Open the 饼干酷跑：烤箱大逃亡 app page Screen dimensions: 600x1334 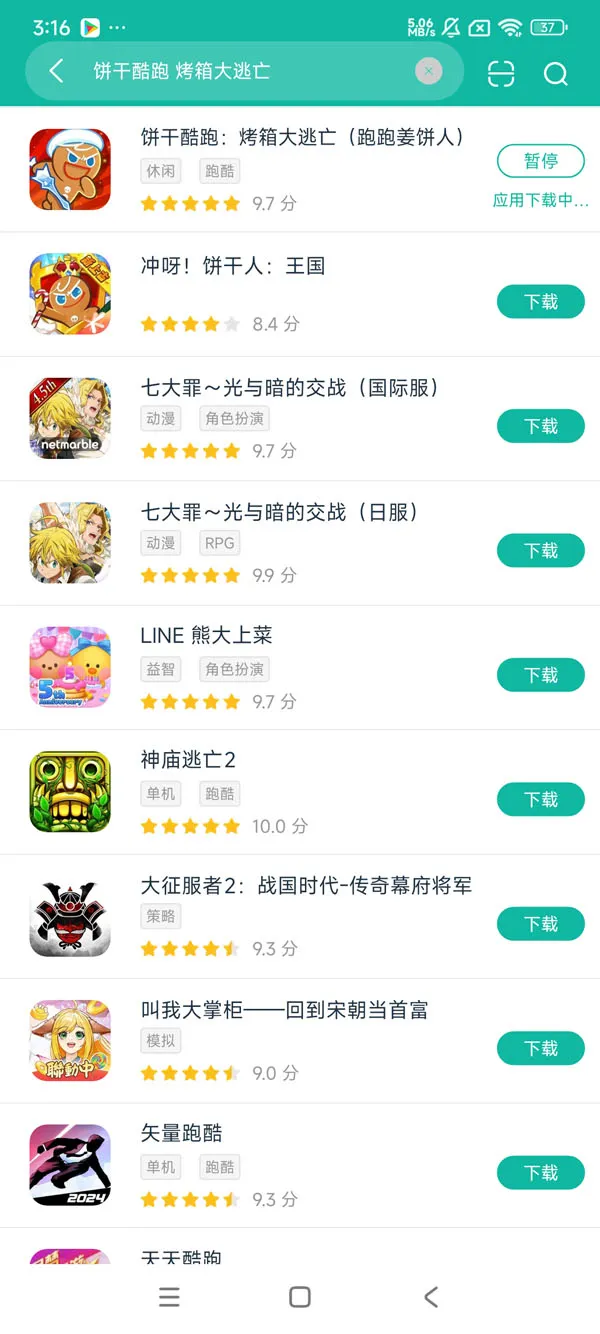point(301,137)
